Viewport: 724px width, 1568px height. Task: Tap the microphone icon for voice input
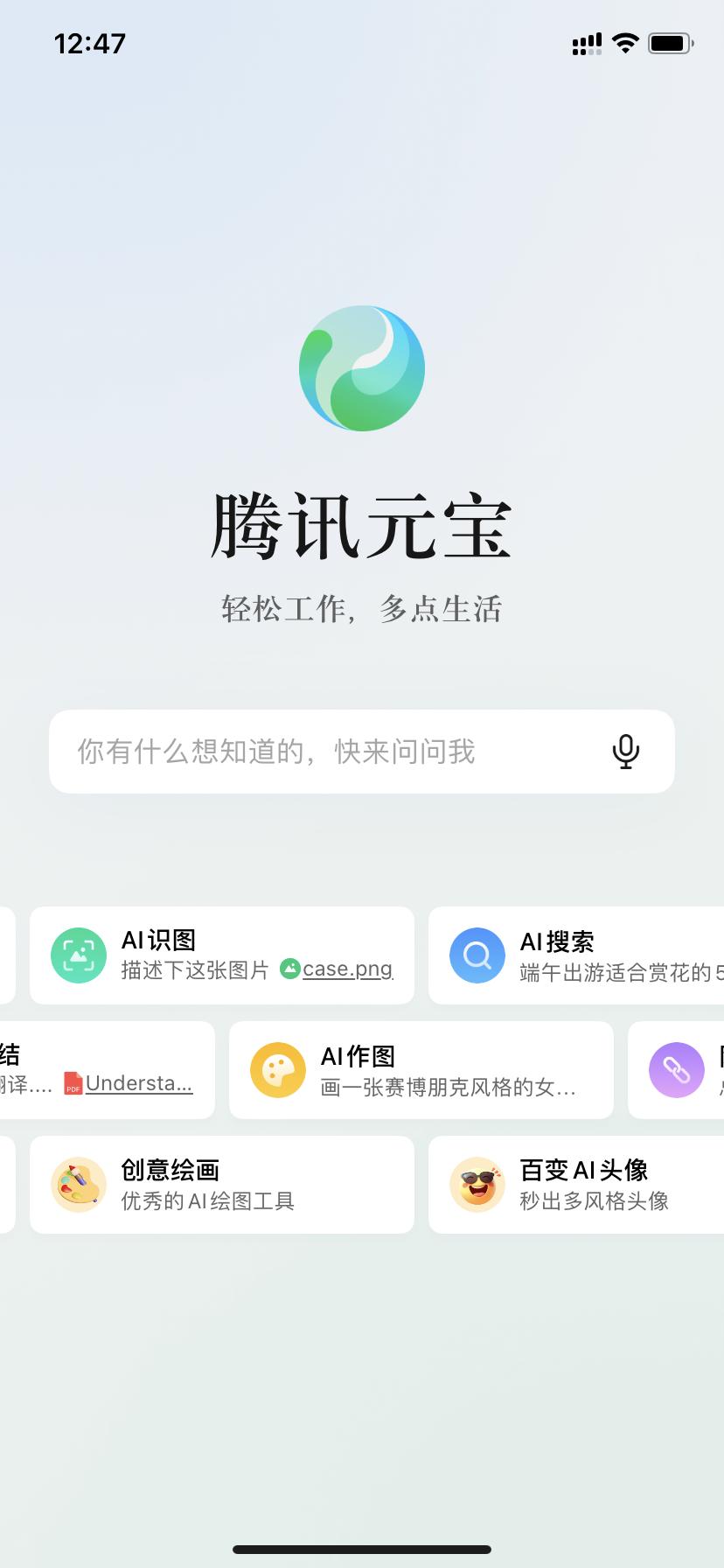626,751
